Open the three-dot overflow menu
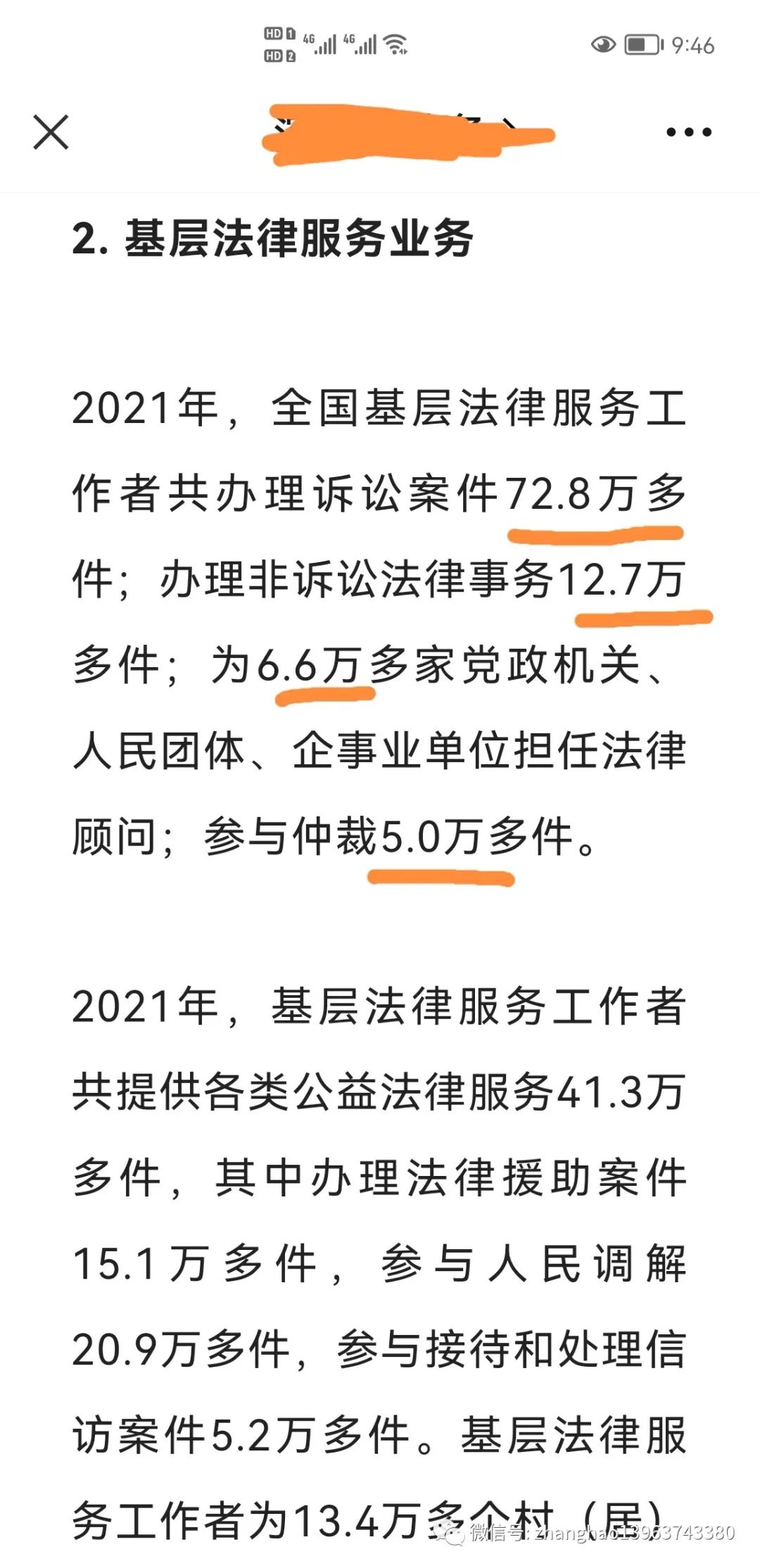The width and height of the screenshot is (760, 1568). coord(689,132)
